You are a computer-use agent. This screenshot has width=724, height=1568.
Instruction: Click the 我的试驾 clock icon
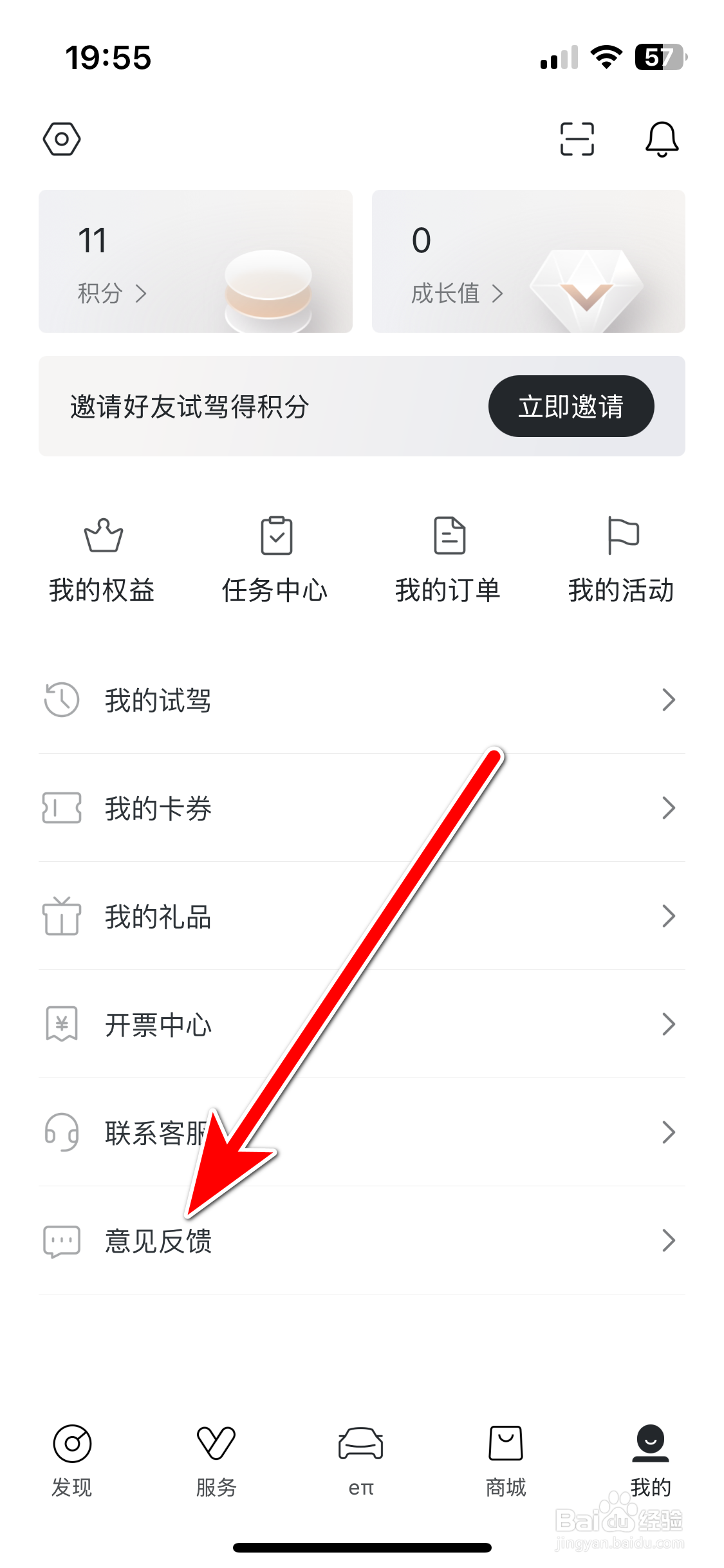61,700
